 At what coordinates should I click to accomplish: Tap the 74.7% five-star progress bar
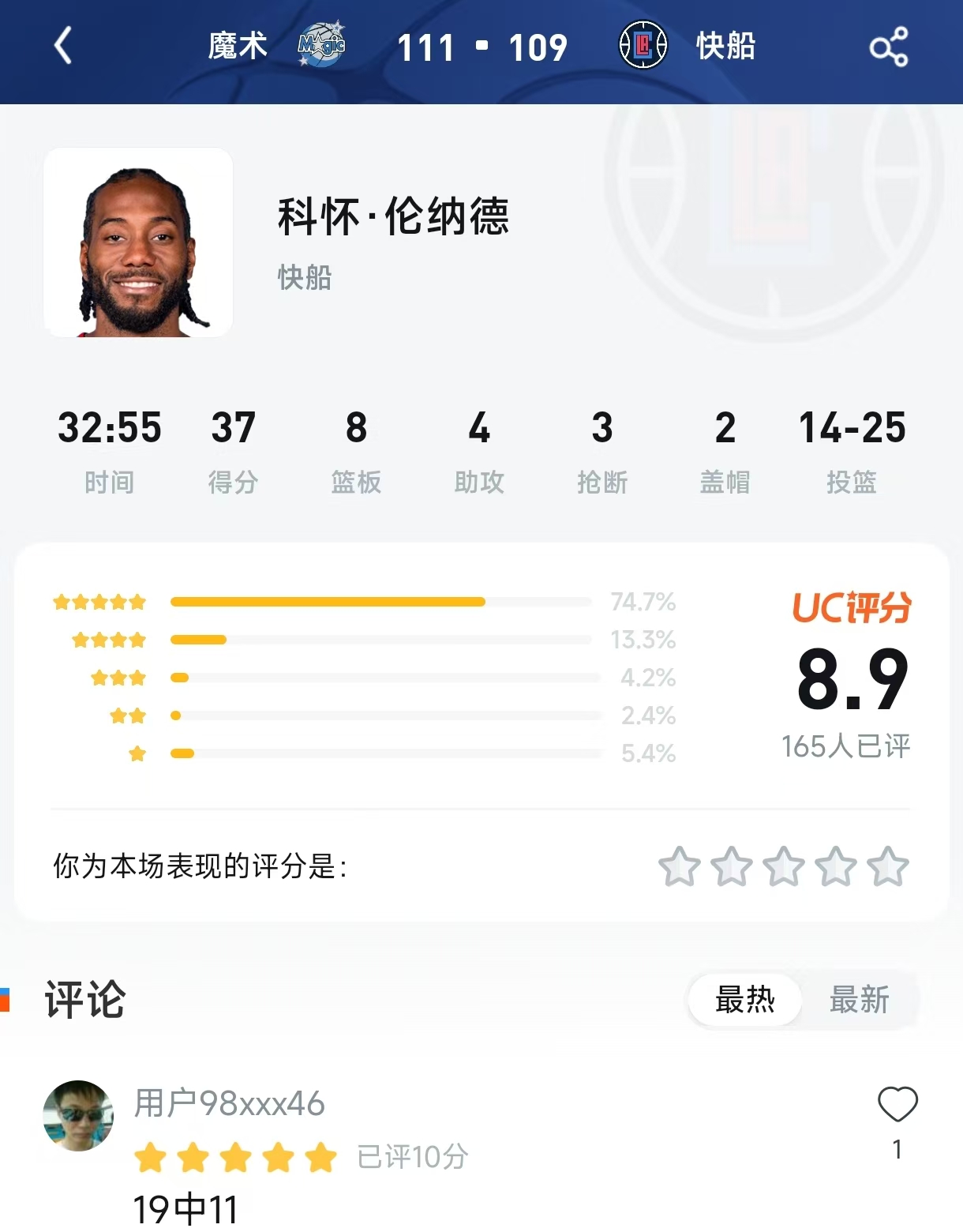327,601
